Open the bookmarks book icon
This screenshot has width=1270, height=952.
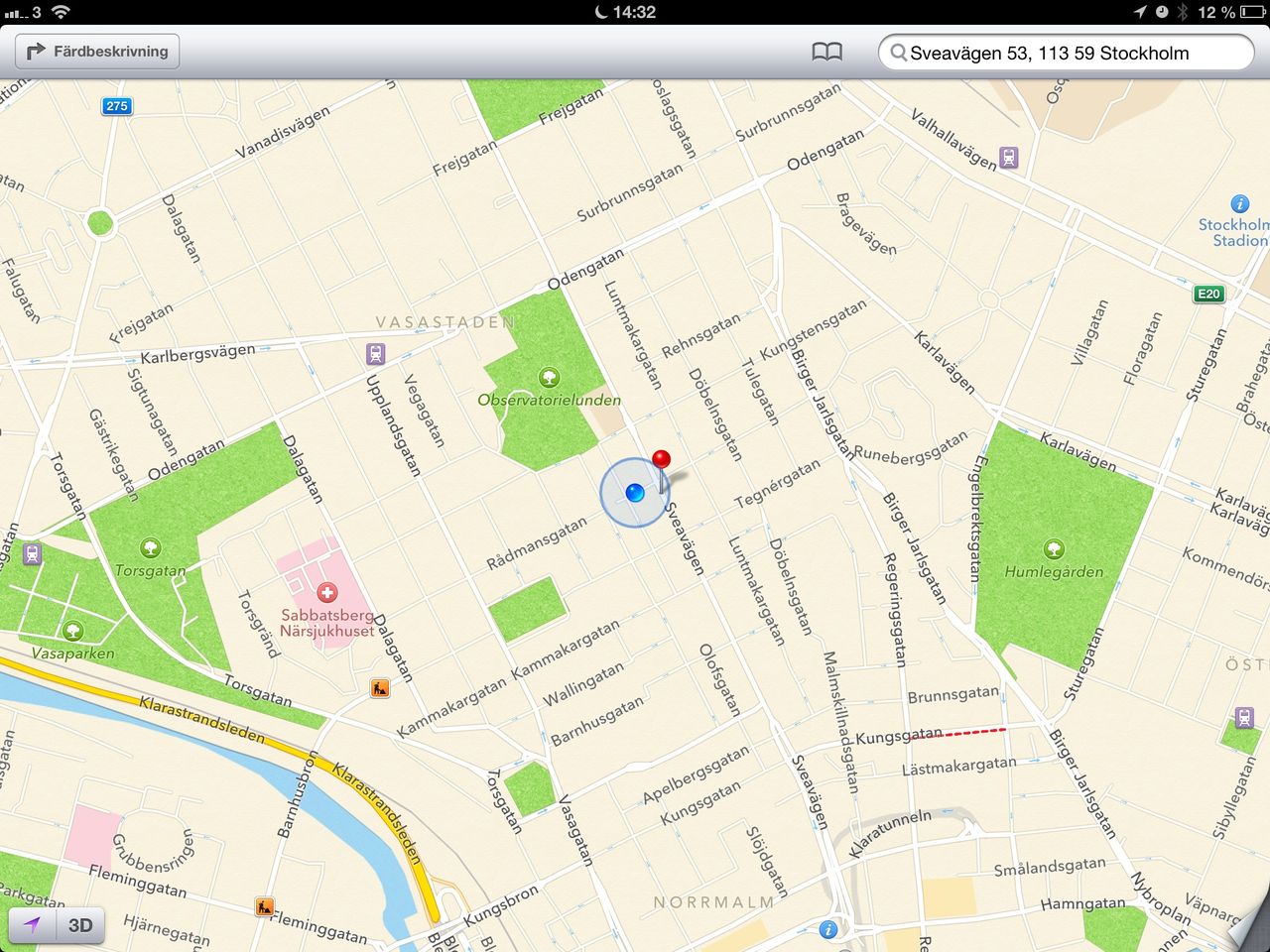click(826, 53)
